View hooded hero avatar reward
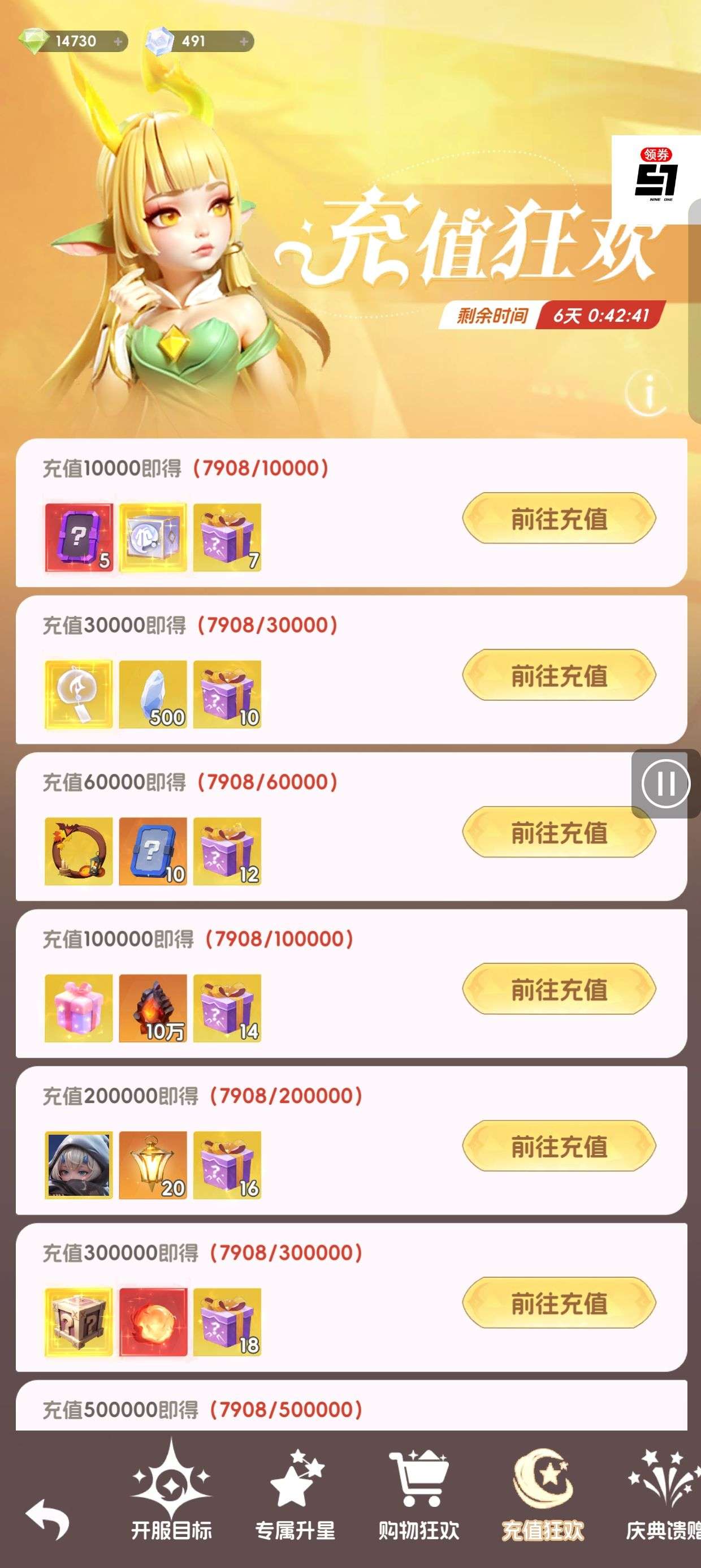Viewport: 701px width, 1568px height. click(x=79, y=1165)
